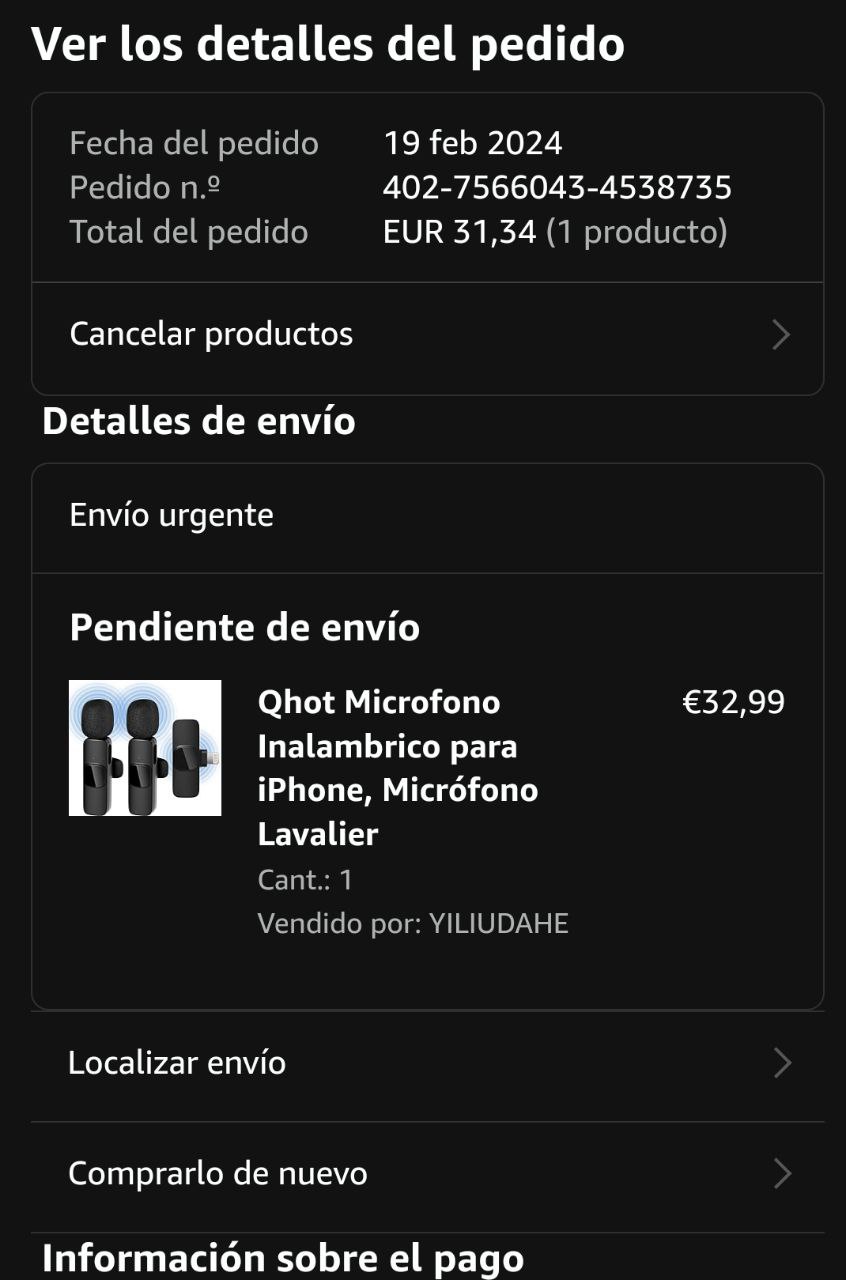This screenshot has height=1280, width=846.
Task: Open the Cancelar productos row
Action: [x=427, y=335]
